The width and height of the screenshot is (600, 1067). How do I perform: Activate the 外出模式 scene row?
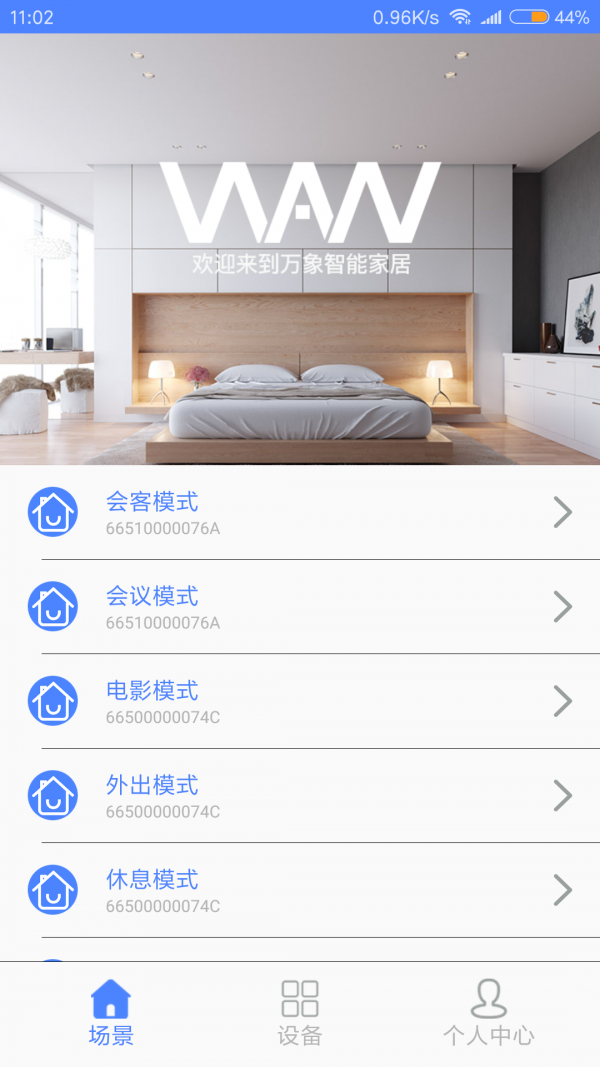[x=300, y=795]
